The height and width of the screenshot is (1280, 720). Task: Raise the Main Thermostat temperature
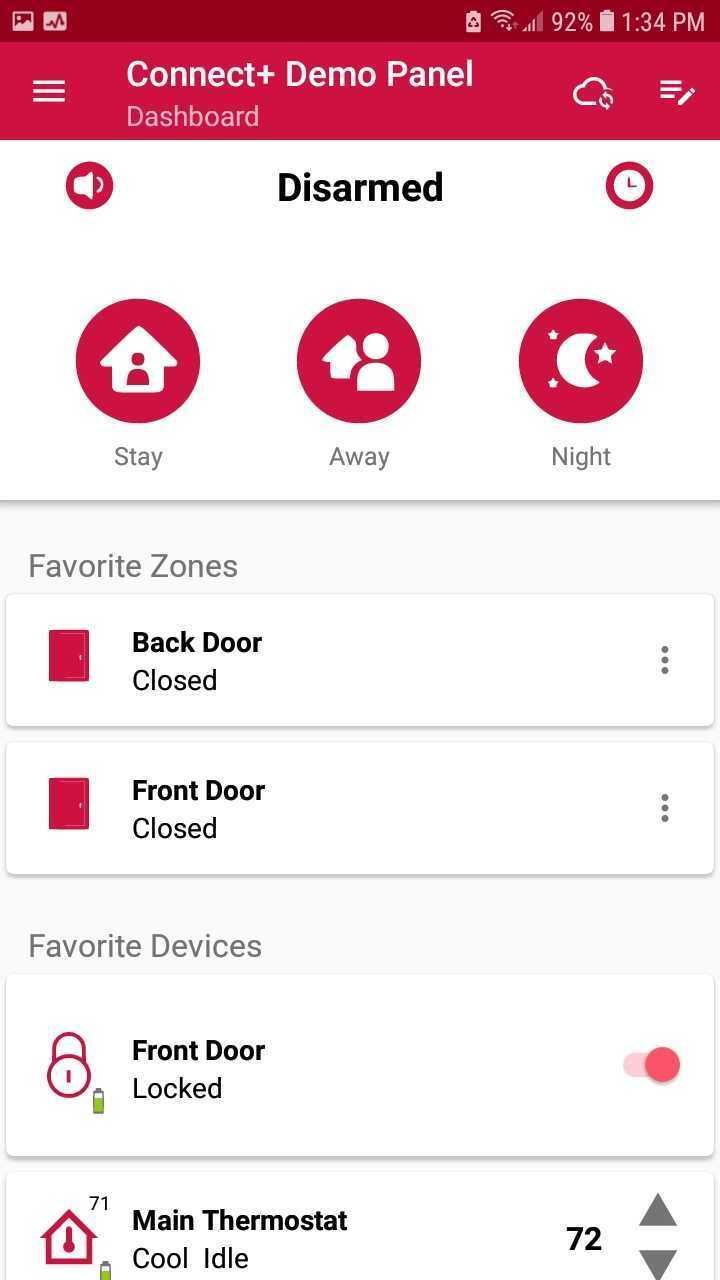pyautogui.click(x=658, y=1211)
